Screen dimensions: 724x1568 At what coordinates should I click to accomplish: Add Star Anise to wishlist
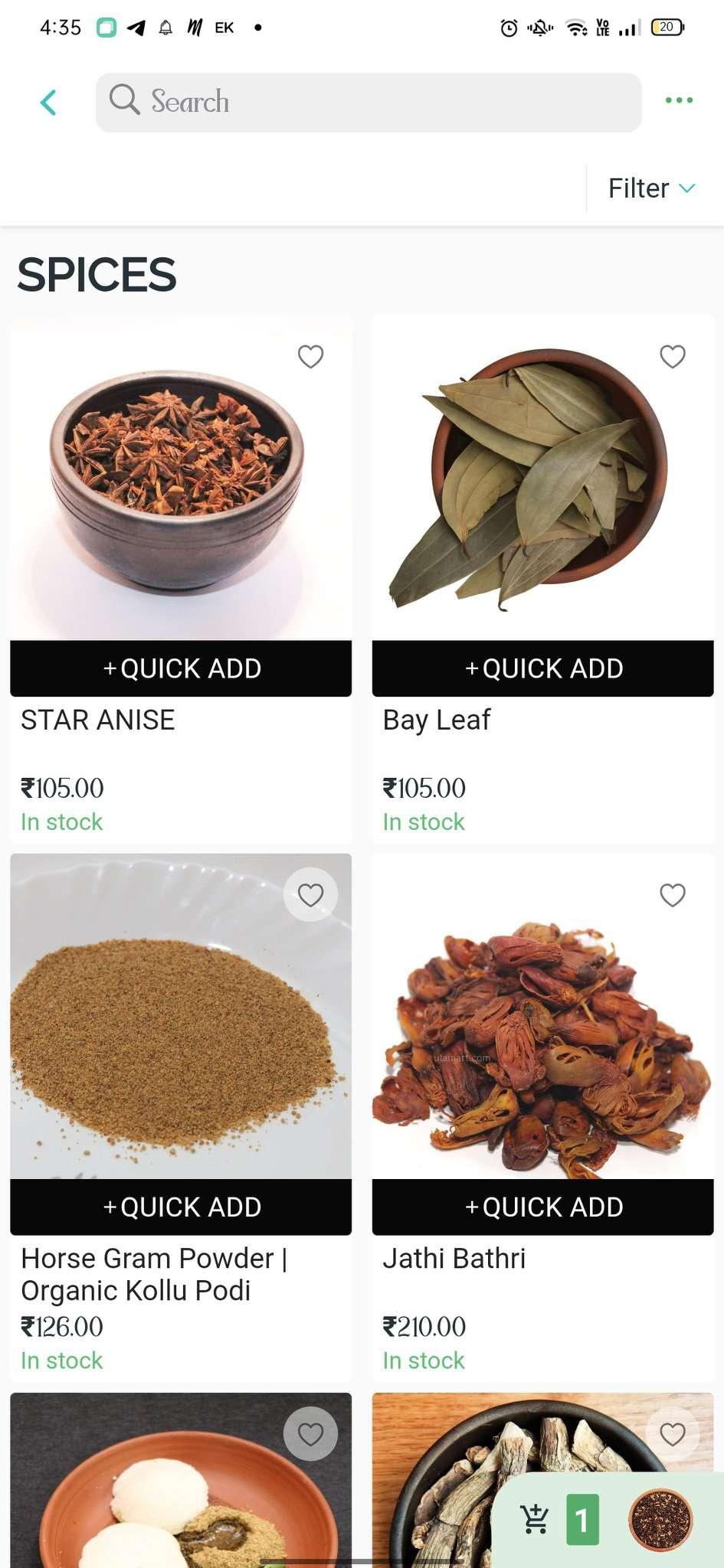point(310,356)
